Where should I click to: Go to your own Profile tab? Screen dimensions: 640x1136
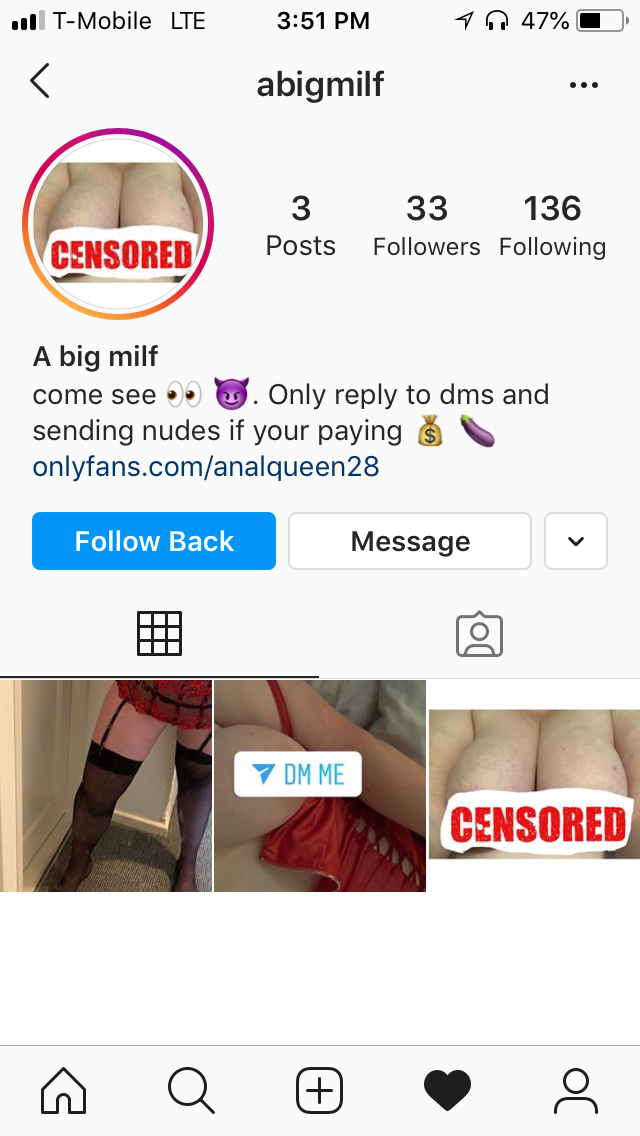tap(576, 1090)
